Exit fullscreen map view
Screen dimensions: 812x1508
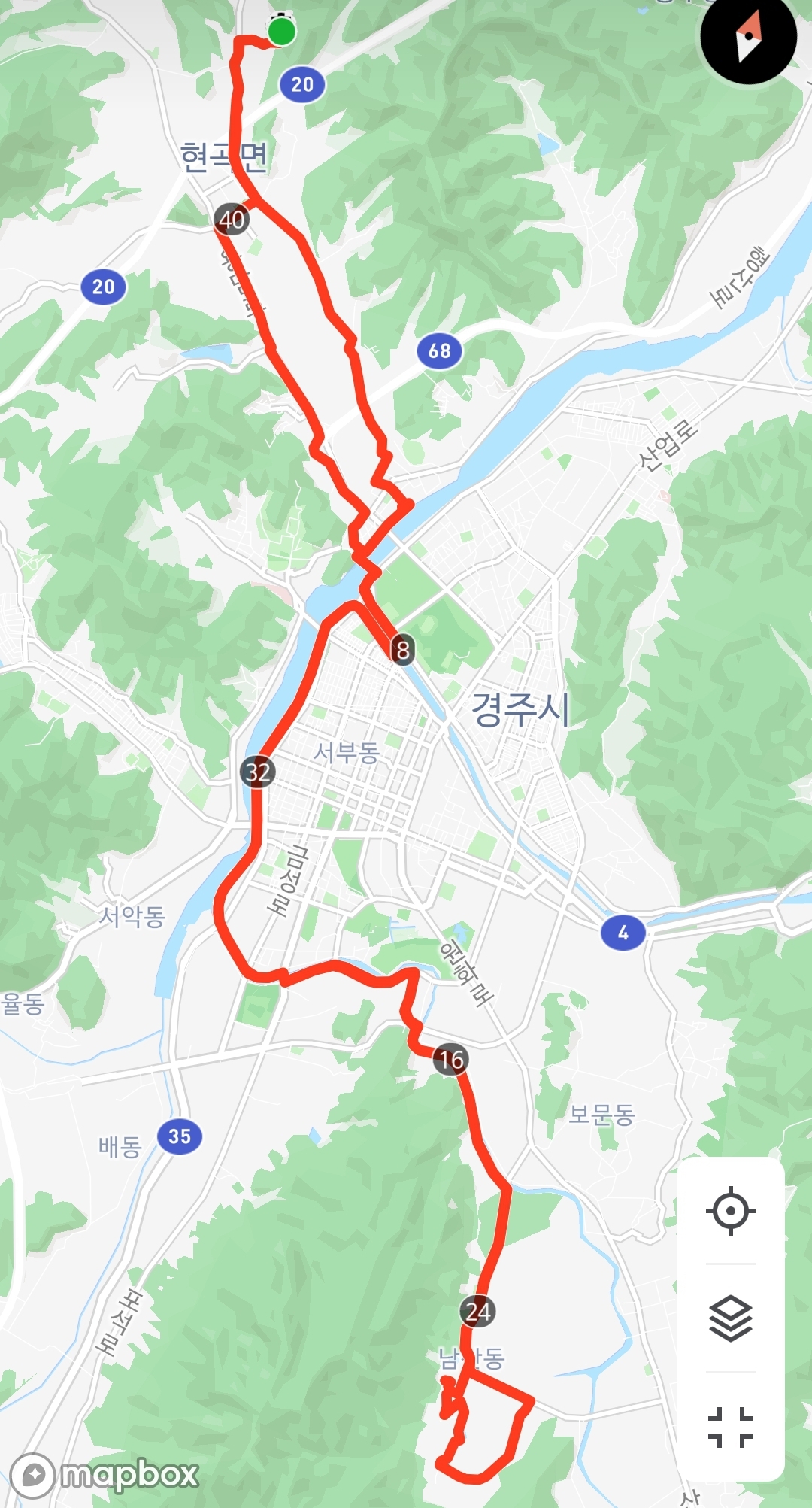point(730,1426)
